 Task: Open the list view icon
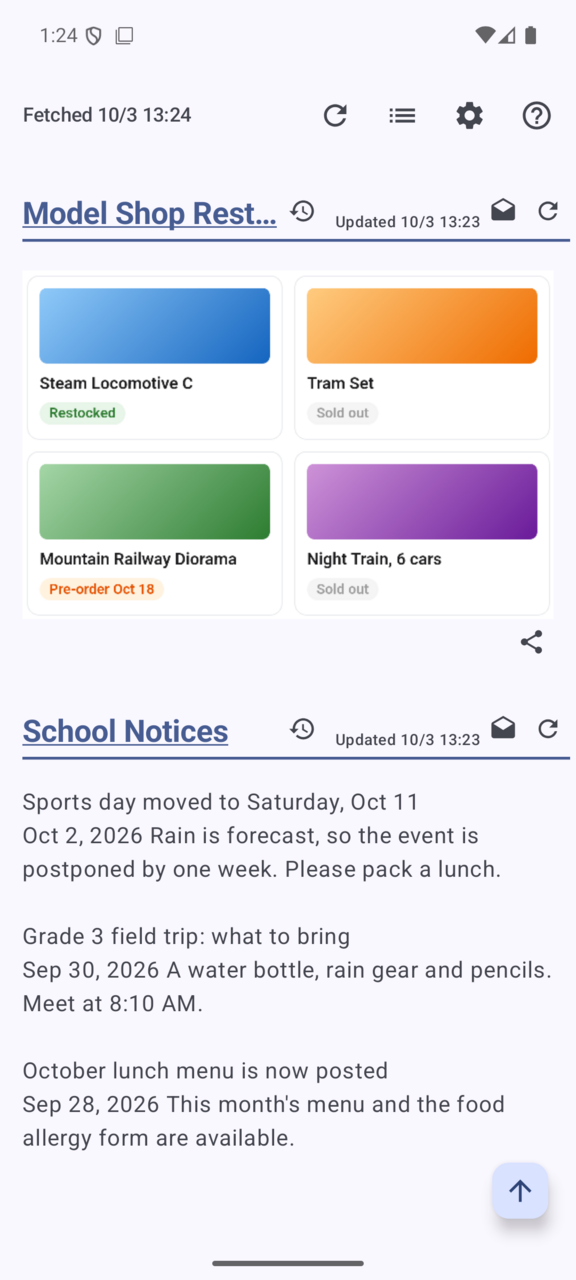tap(402, 115)
